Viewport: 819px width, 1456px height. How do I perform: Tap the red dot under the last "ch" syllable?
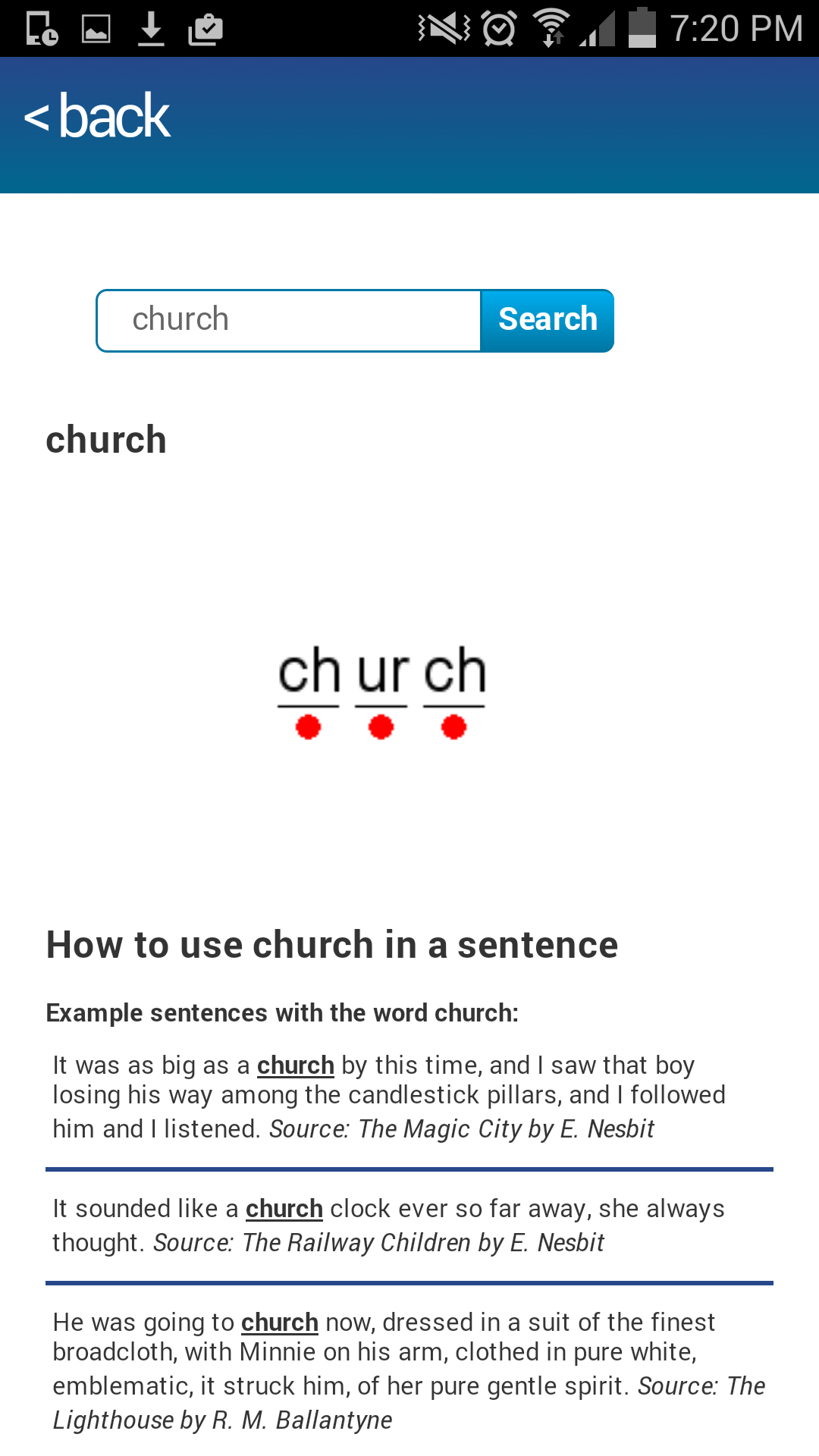pos(454,726)
